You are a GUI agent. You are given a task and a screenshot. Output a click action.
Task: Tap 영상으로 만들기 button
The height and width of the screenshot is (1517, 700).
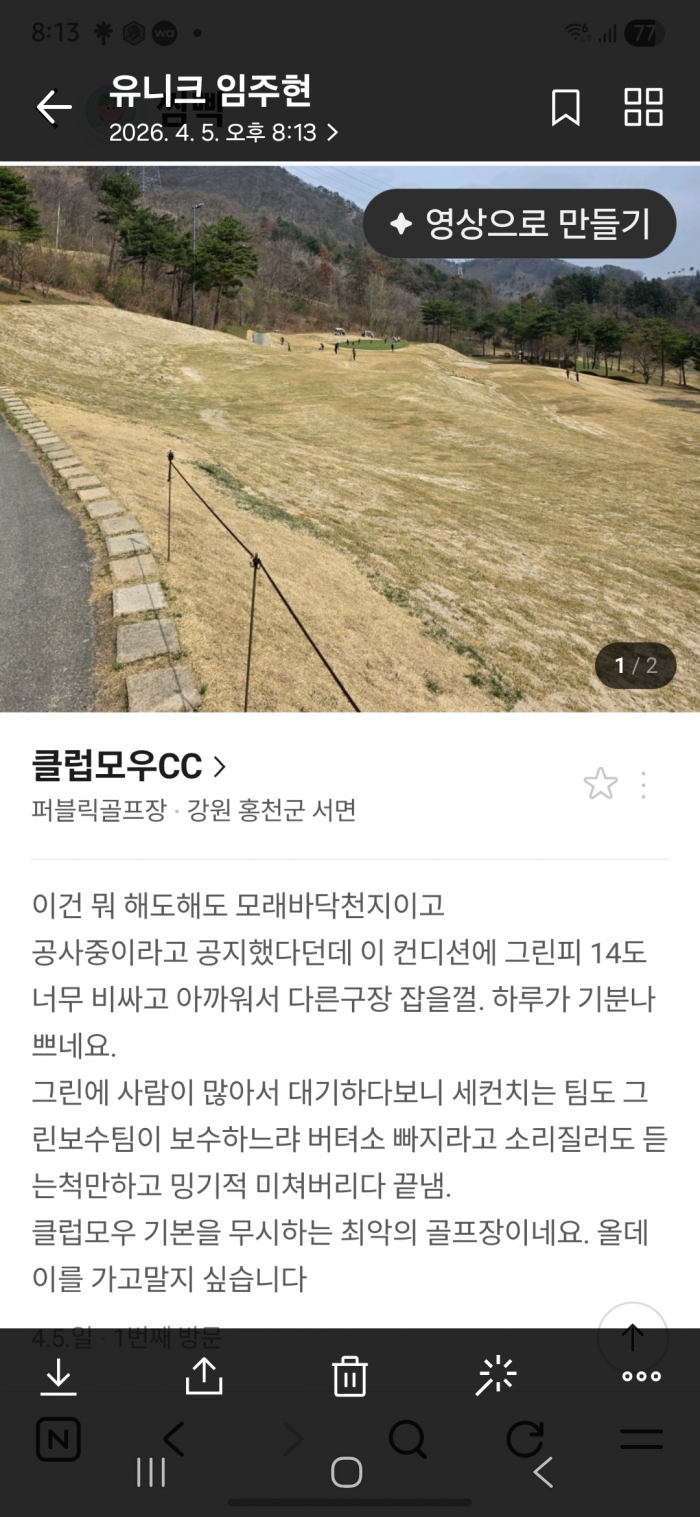coord(519,223)
